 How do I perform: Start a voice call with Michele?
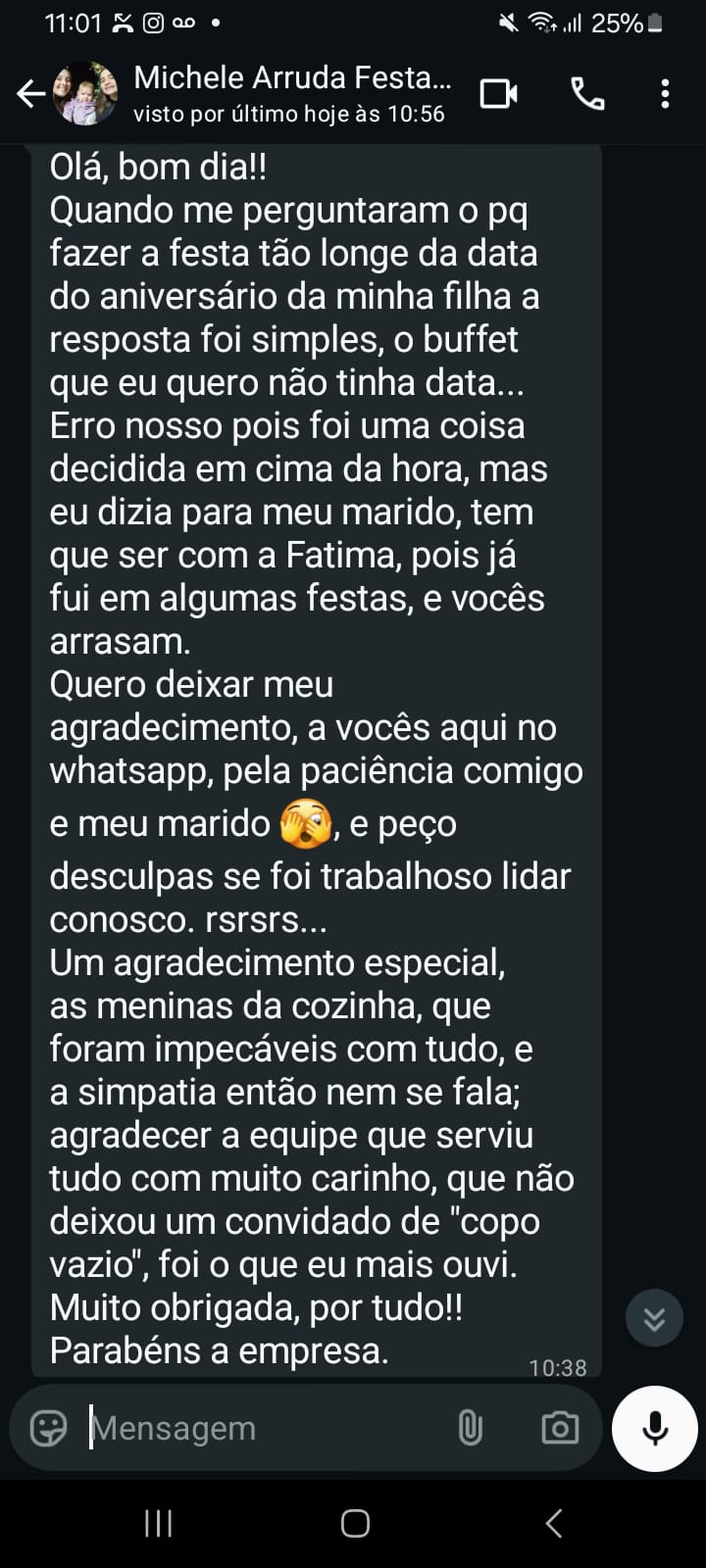click(x=587, y=94)
